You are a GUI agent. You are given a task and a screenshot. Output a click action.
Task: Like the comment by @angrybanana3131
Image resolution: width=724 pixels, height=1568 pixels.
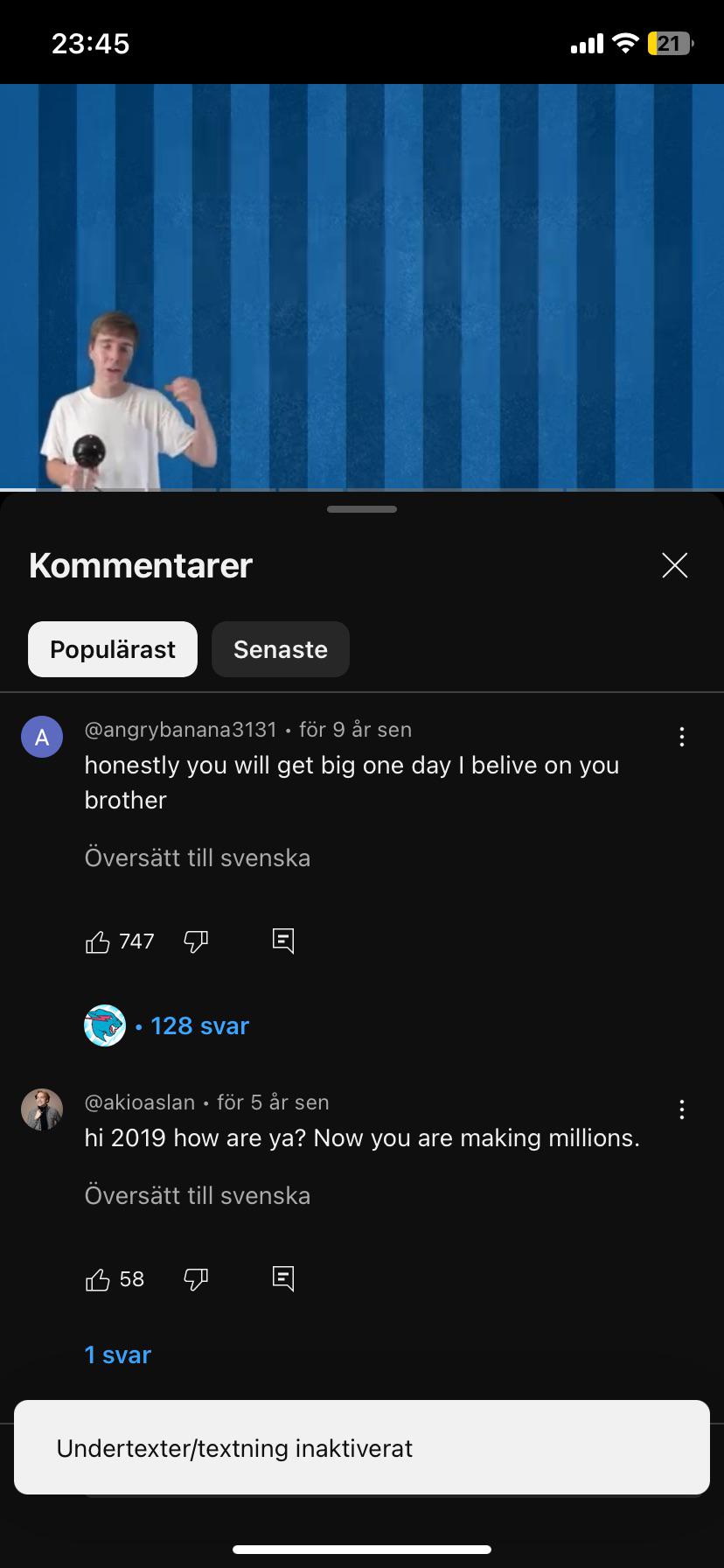[98, 941]
